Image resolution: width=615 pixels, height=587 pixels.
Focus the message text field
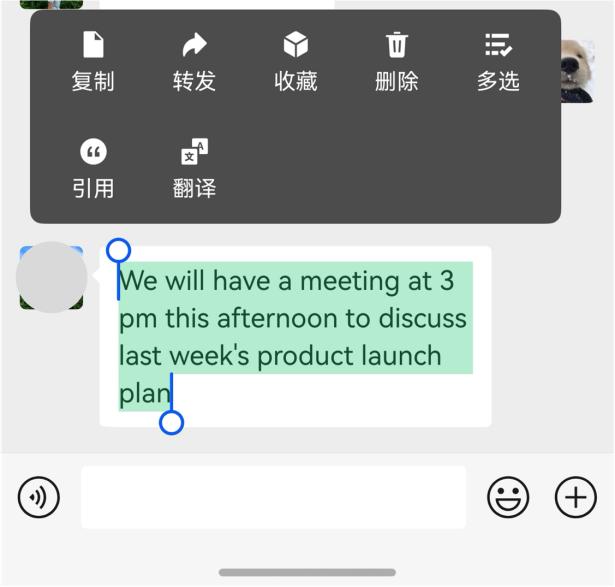click(x=273, y=497)
